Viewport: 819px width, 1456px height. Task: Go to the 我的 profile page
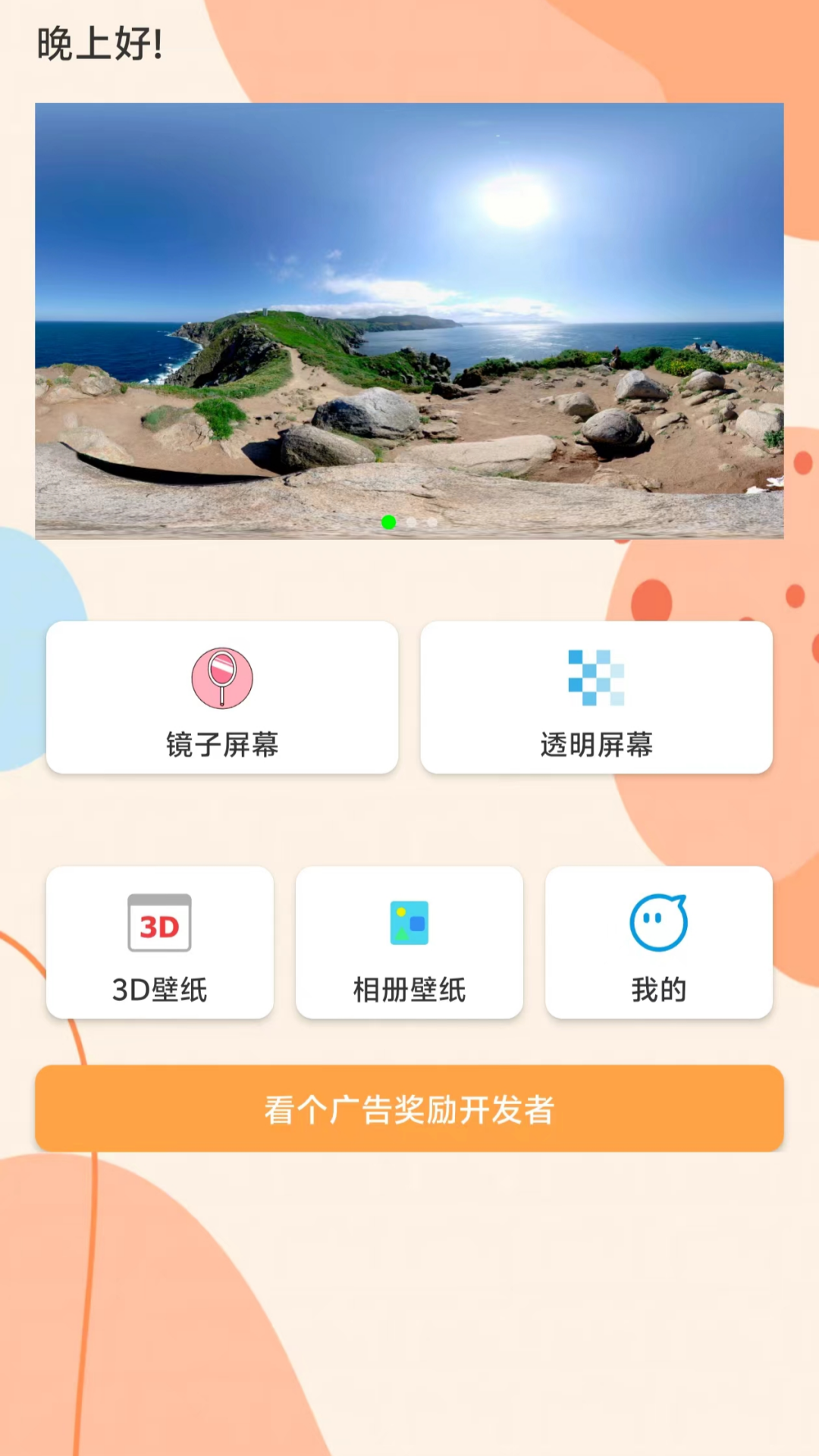coord(658,943)
